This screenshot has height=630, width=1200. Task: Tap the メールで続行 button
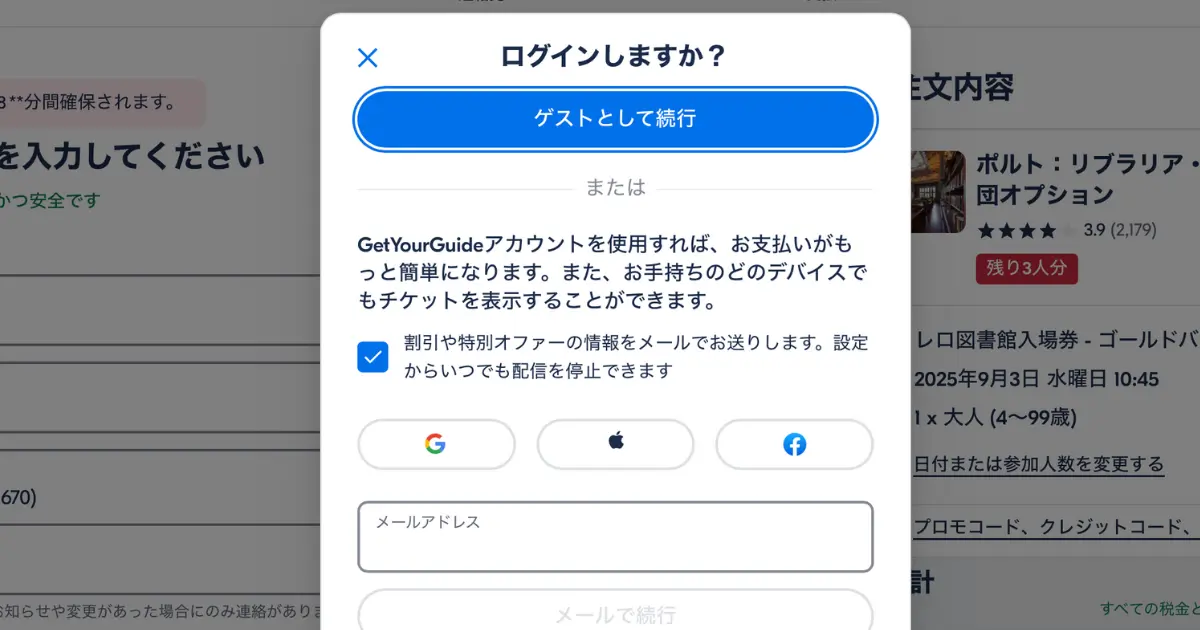(615, 612)
